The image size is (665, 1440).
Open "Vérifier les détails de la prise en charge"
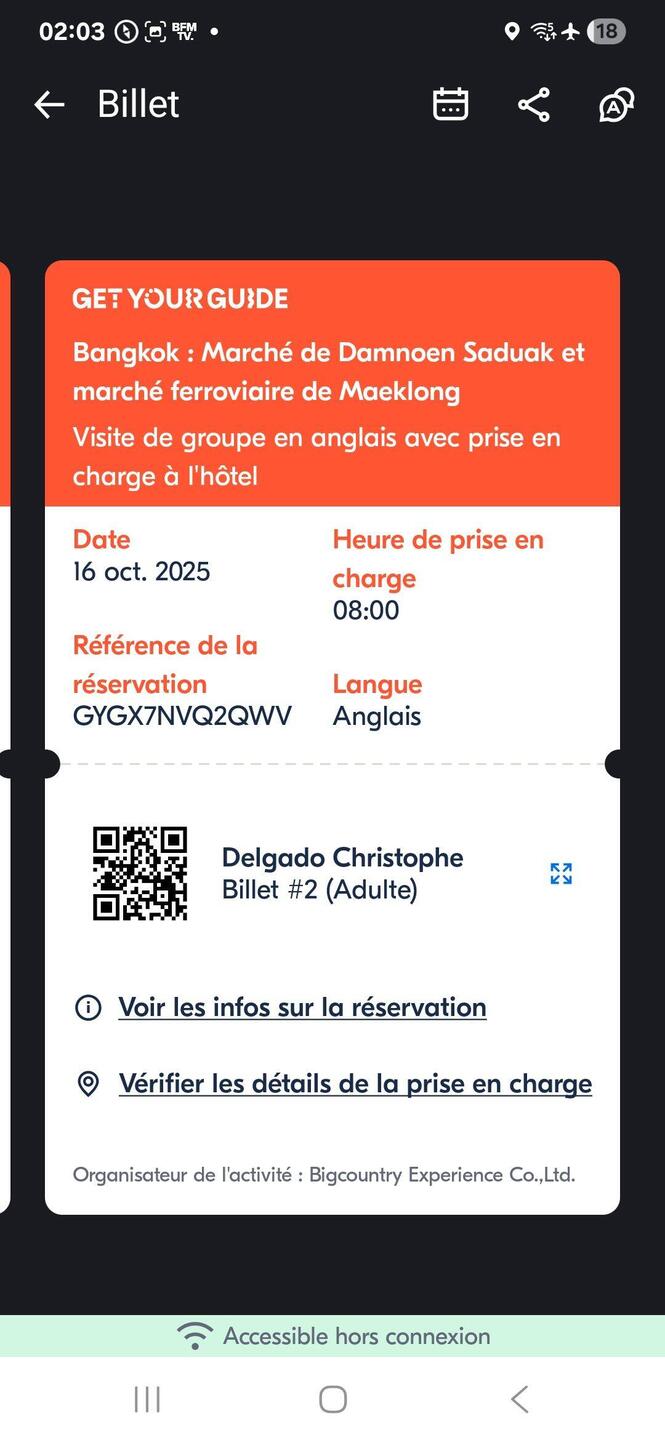[355, 1084]
